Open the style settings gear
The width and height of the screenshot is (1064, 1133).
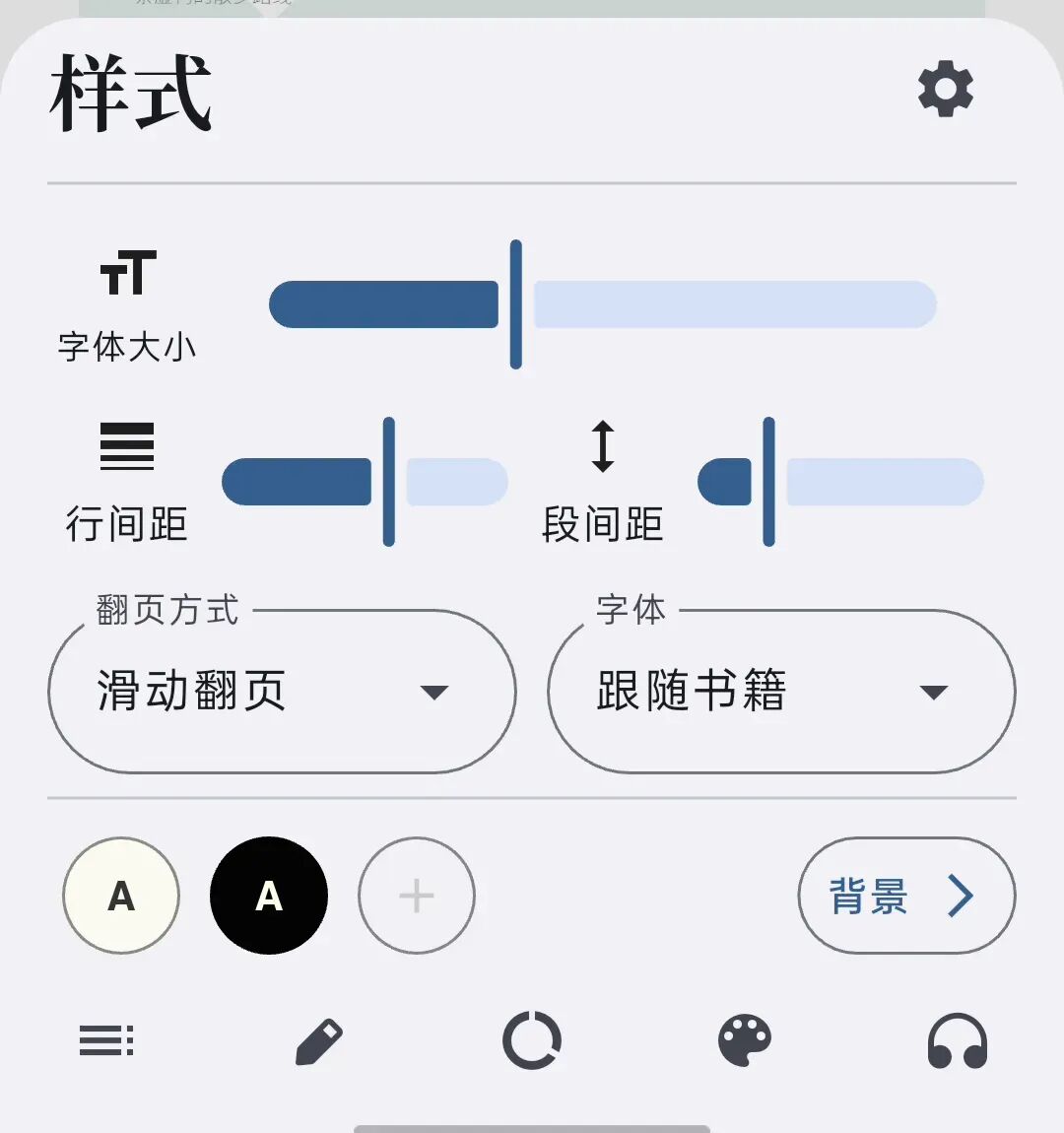click(x=945, y=89)
